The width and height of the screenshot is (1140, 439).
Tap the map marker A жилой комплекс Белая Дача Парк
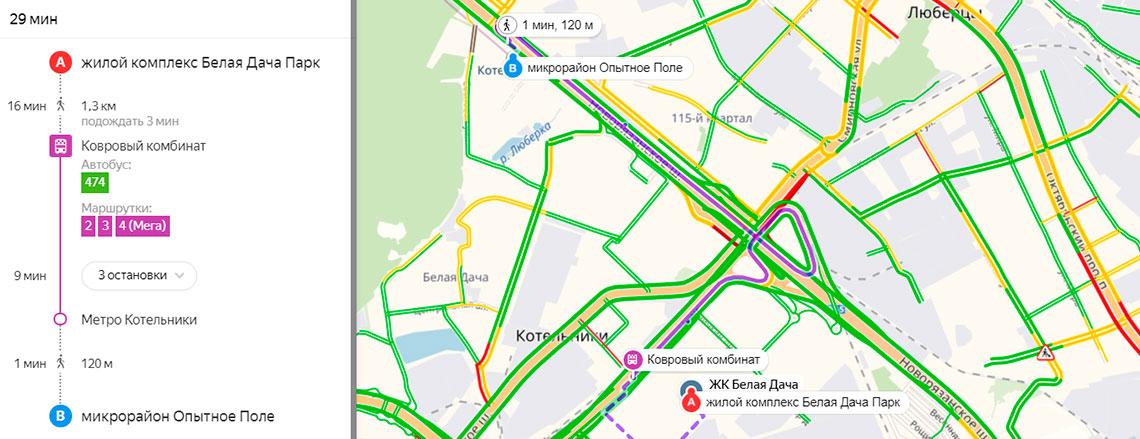(x=688, y=403)
